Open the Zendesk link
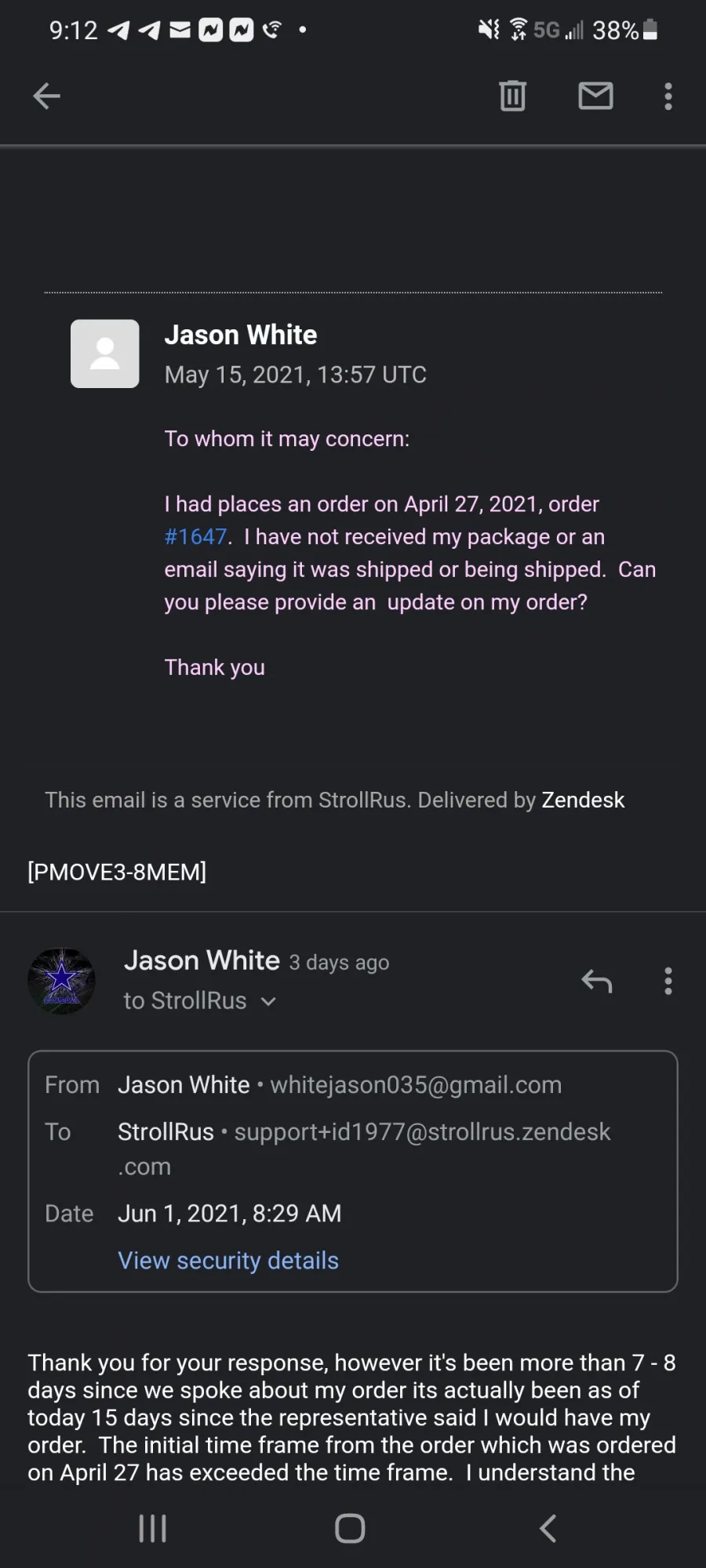Viewport: 706px width, 1568px height. tap(583, 800)
